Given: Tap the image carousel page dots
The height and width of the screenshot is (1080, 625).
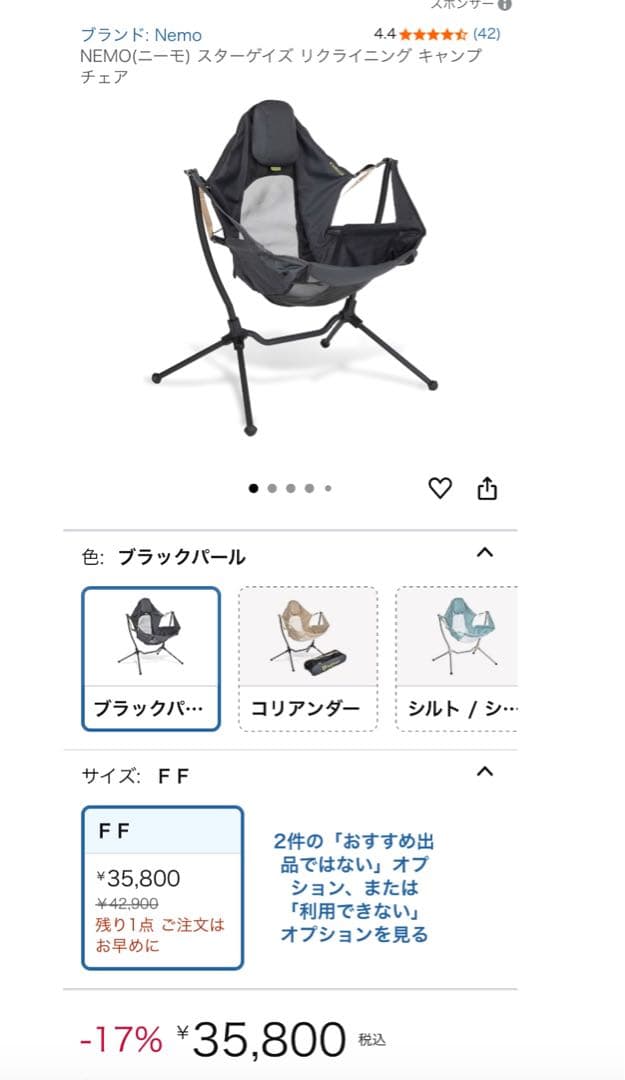Looking at the screenshot, I should (x=290, y=488).
